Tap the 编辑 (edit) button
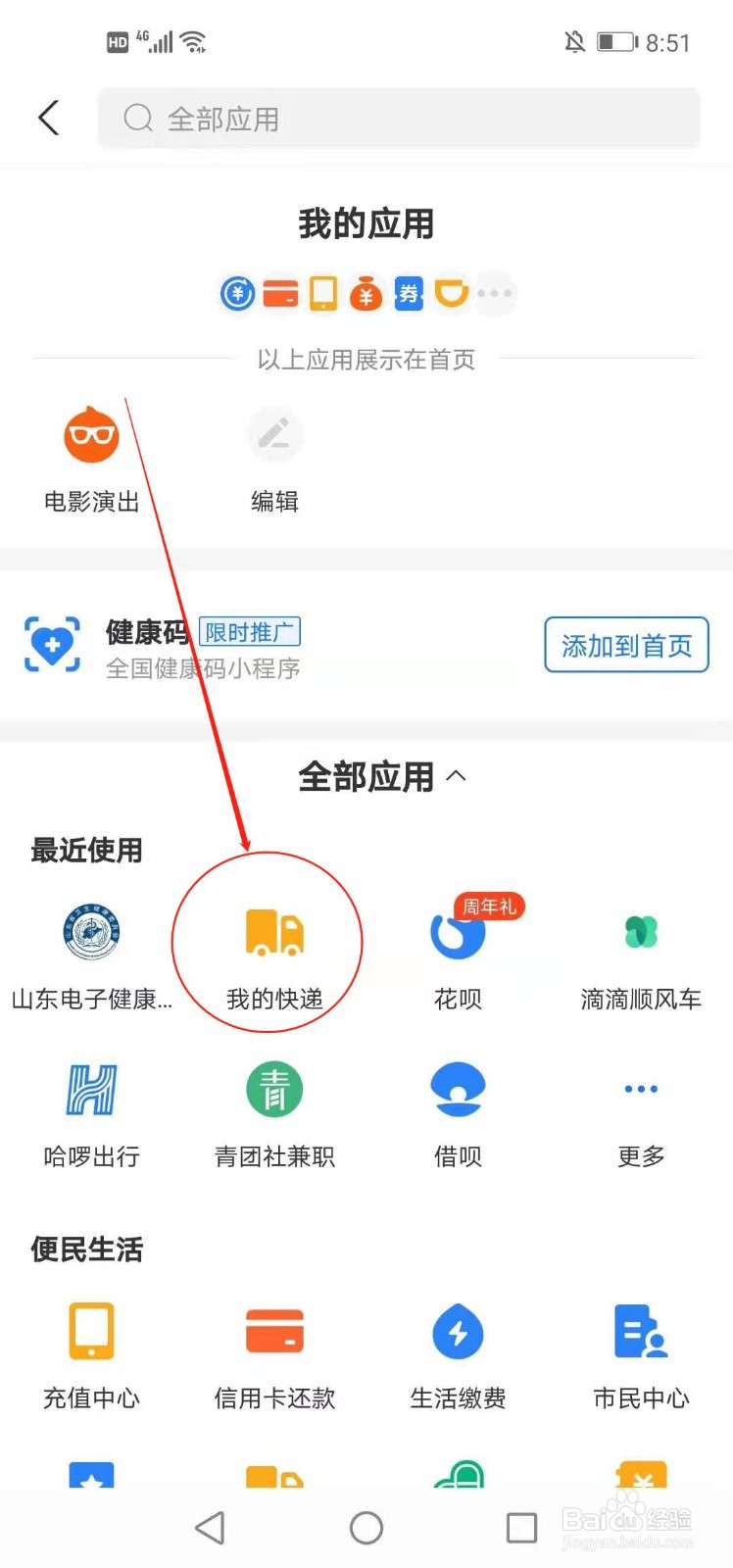The image size is (733, 1568). pos(274,435)
